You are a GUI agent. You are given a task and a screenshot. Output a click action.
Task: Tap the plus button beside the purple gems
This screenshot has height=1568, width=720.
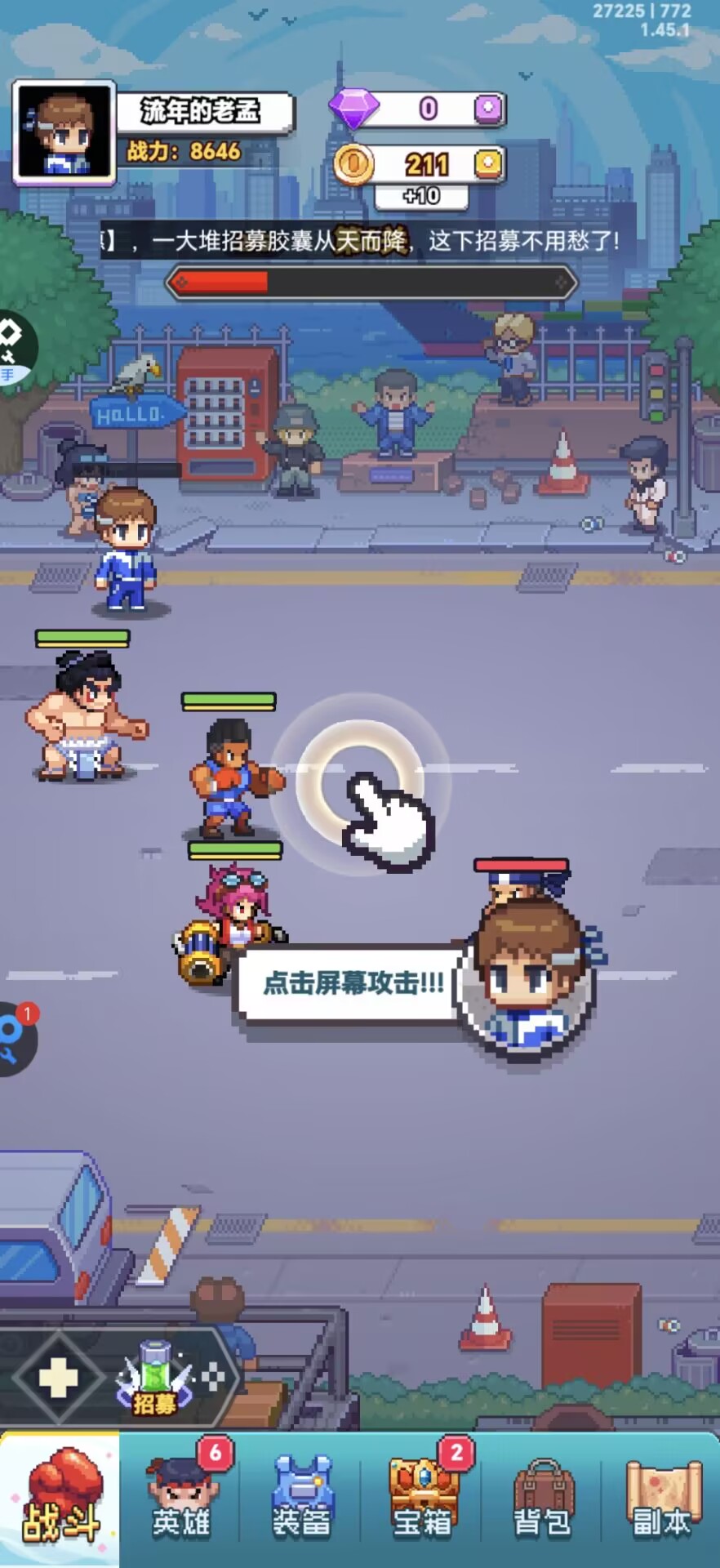pyautogui.click(x=488, y=109)
